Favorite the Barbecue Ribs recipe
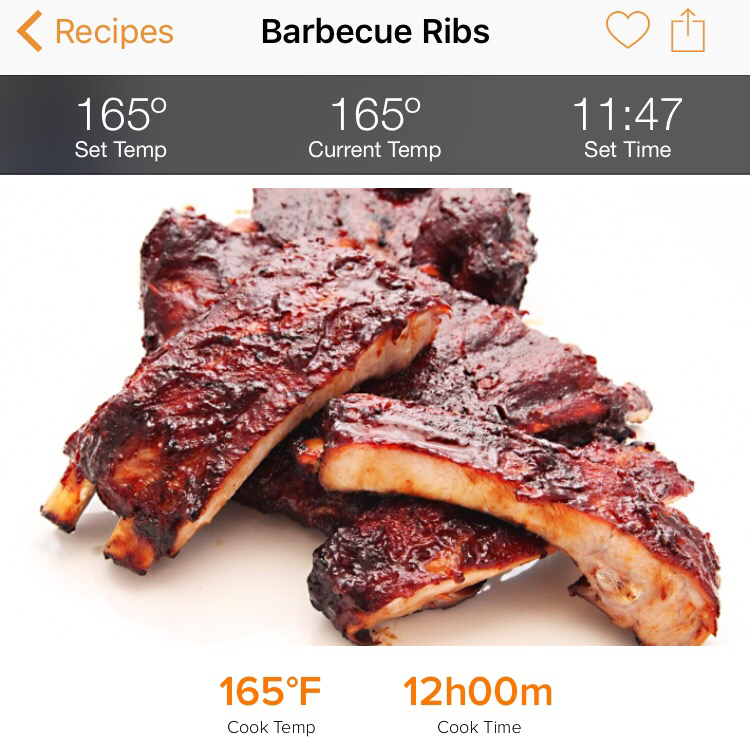The width and height of the screenshot is (750, 743). pyautogui.click(x=628, y=31)
